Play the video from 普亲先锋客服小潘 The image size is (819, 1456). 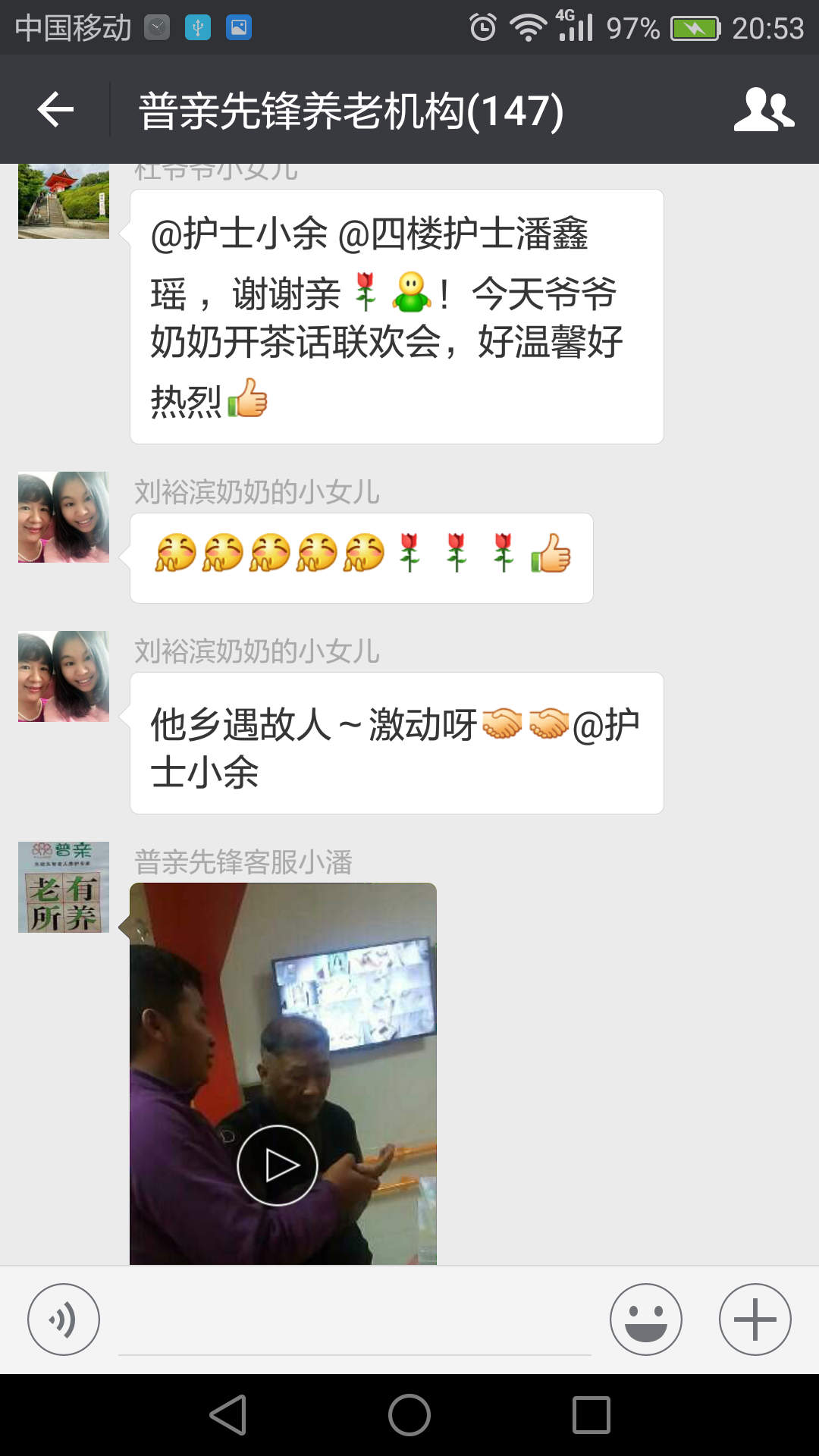pos(278,1165)
